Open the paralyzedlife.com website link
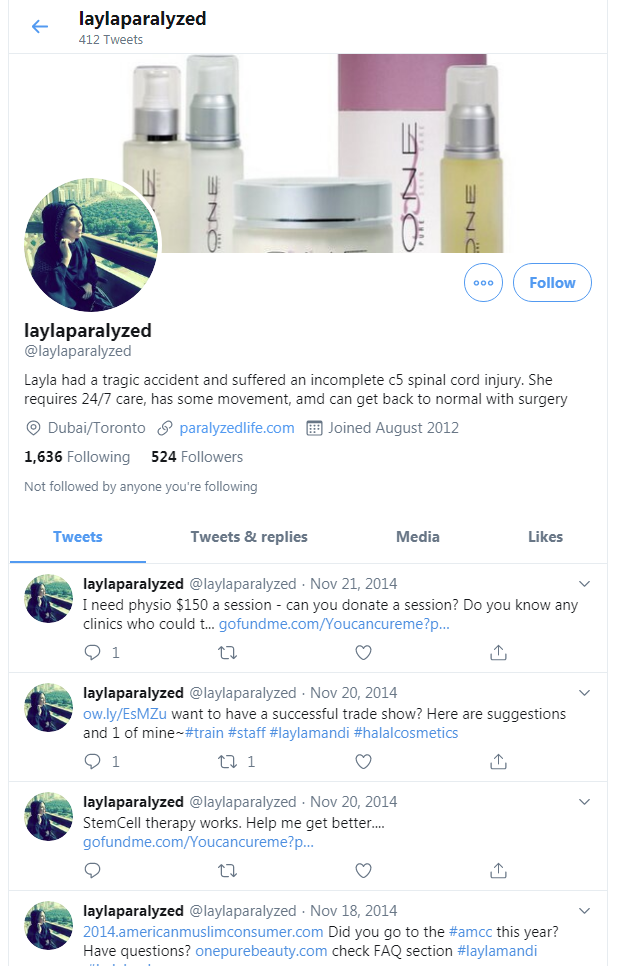 point(237,428)
